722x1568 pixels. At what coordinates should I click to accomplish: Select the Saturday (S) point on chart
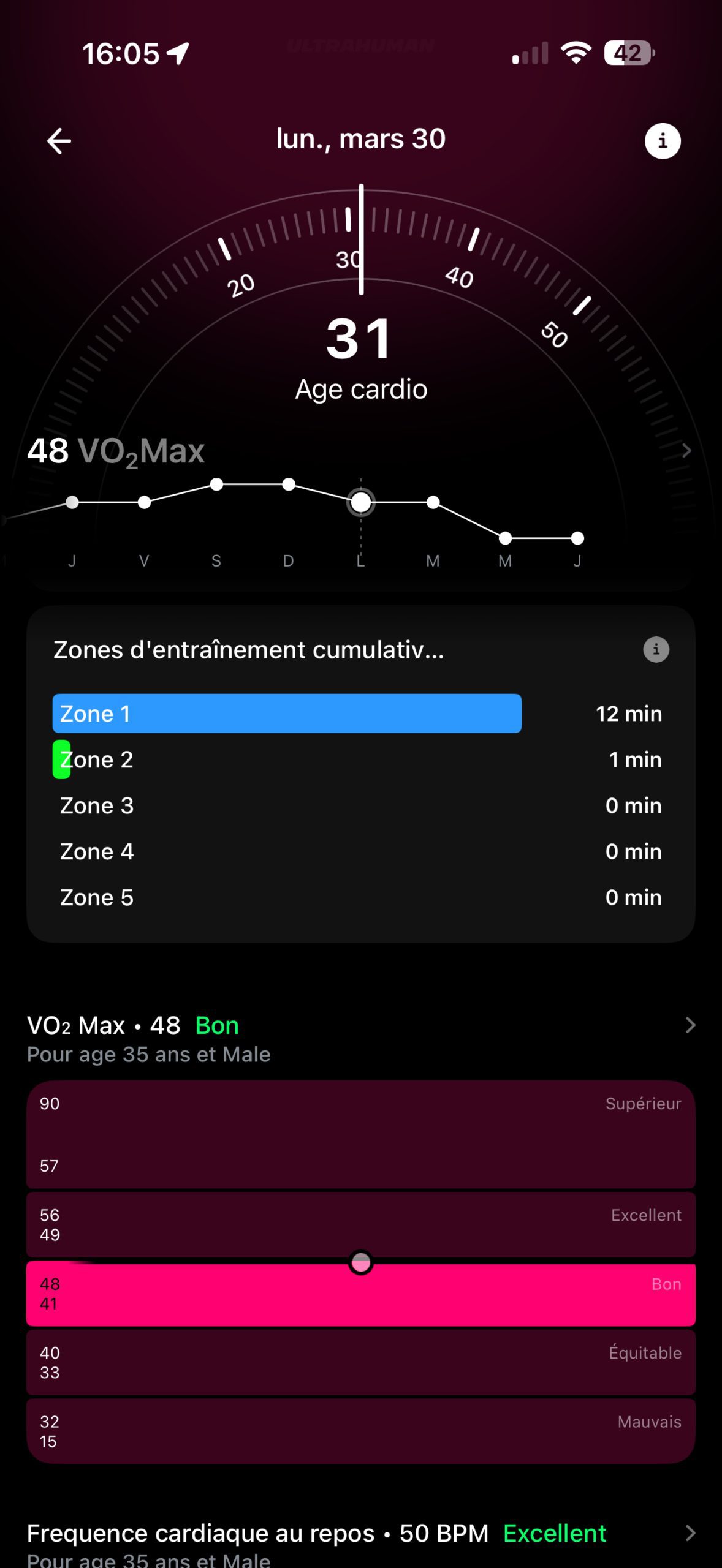[216, 484]
